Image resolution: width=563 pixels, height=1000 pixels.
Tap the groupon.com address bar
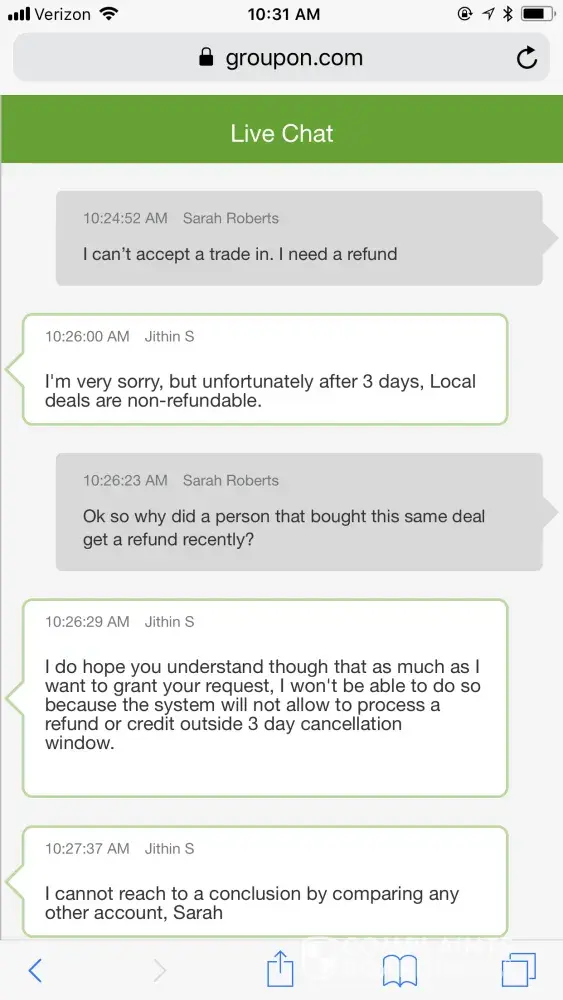tap(281, 57)
